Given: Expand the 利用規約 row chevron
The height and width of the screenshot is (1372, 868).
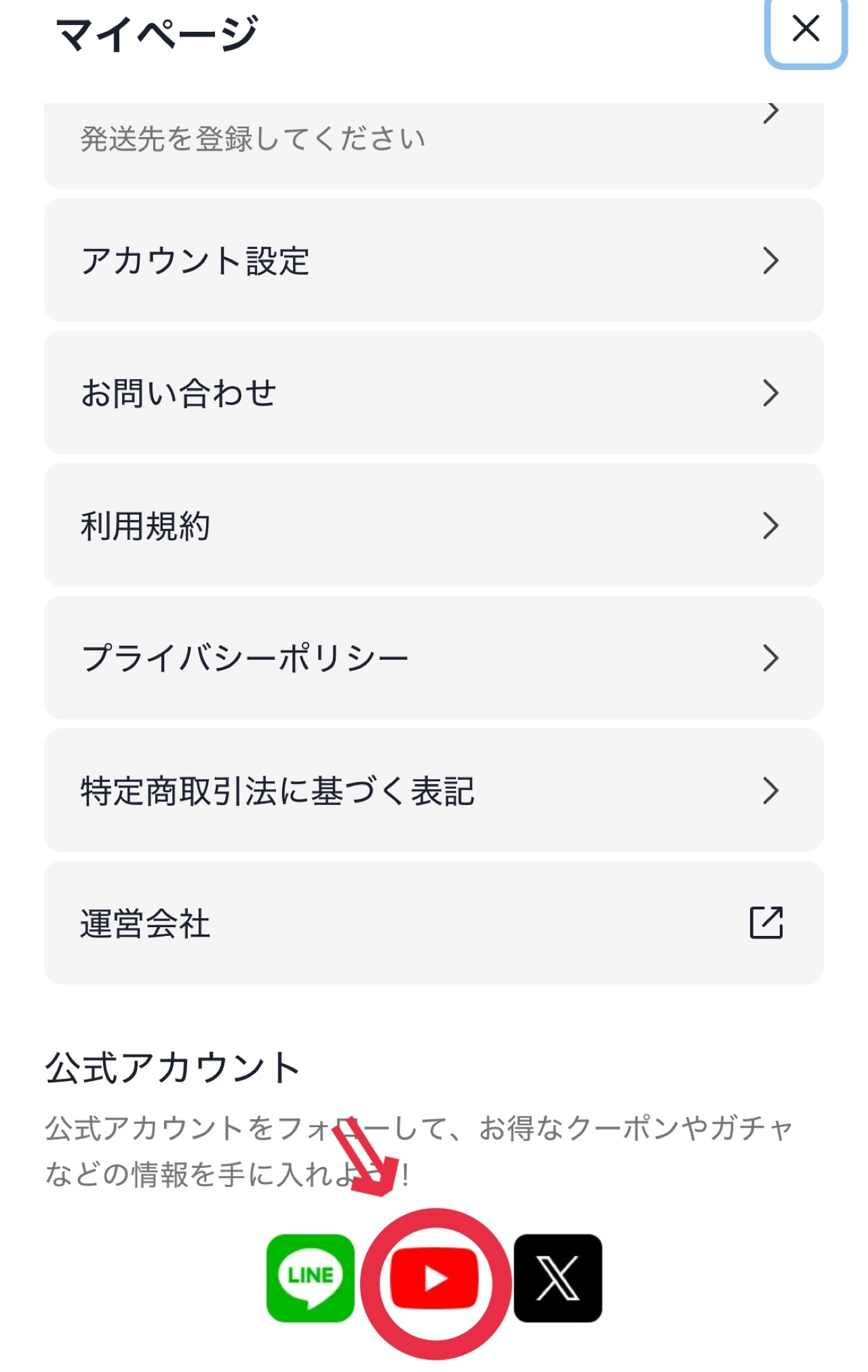Looking at the screenshot, I should (x=772, y=524).
